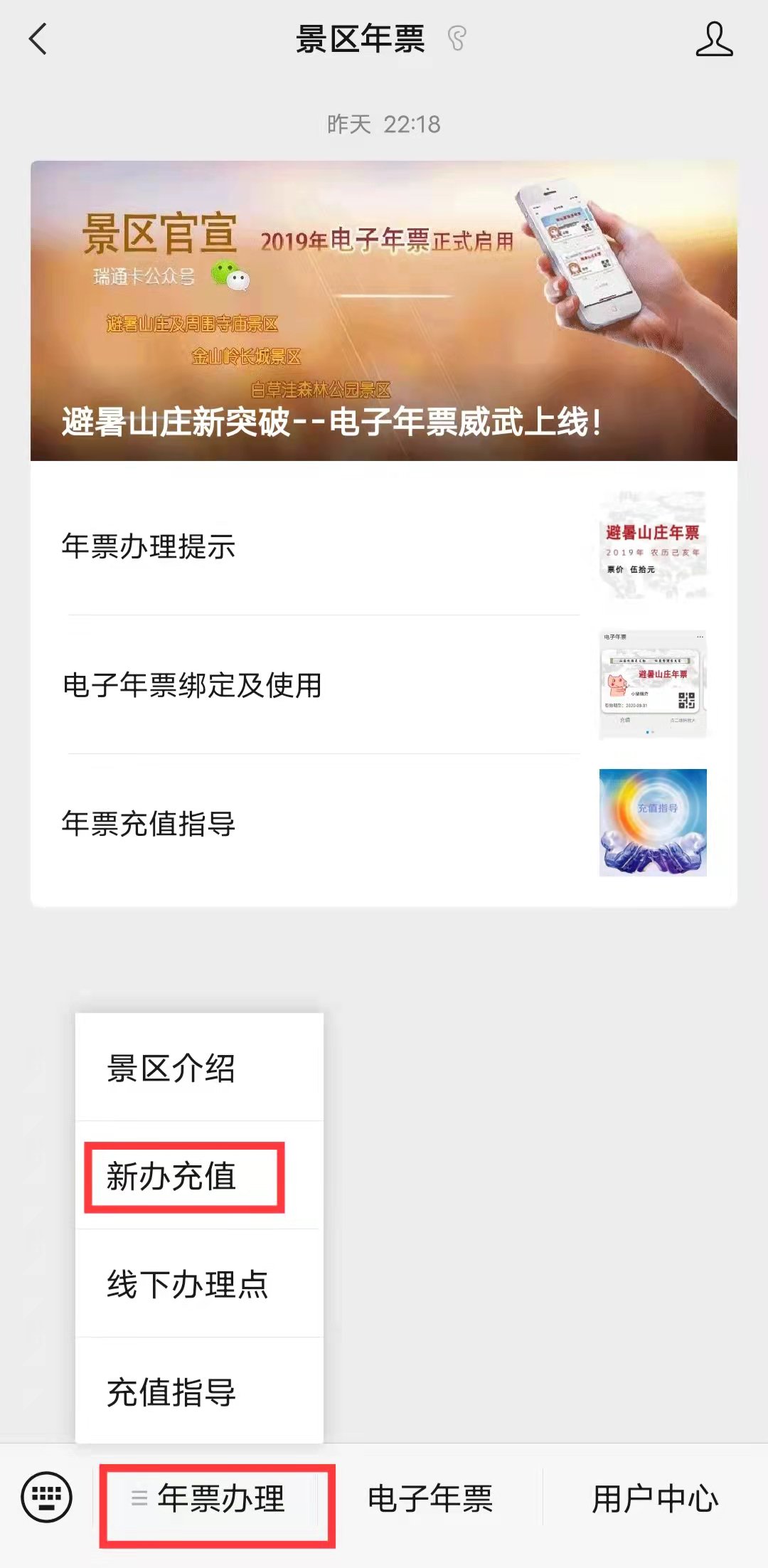
Task: Select 景区介绍 from popup menu
Action: point(199,1068)
